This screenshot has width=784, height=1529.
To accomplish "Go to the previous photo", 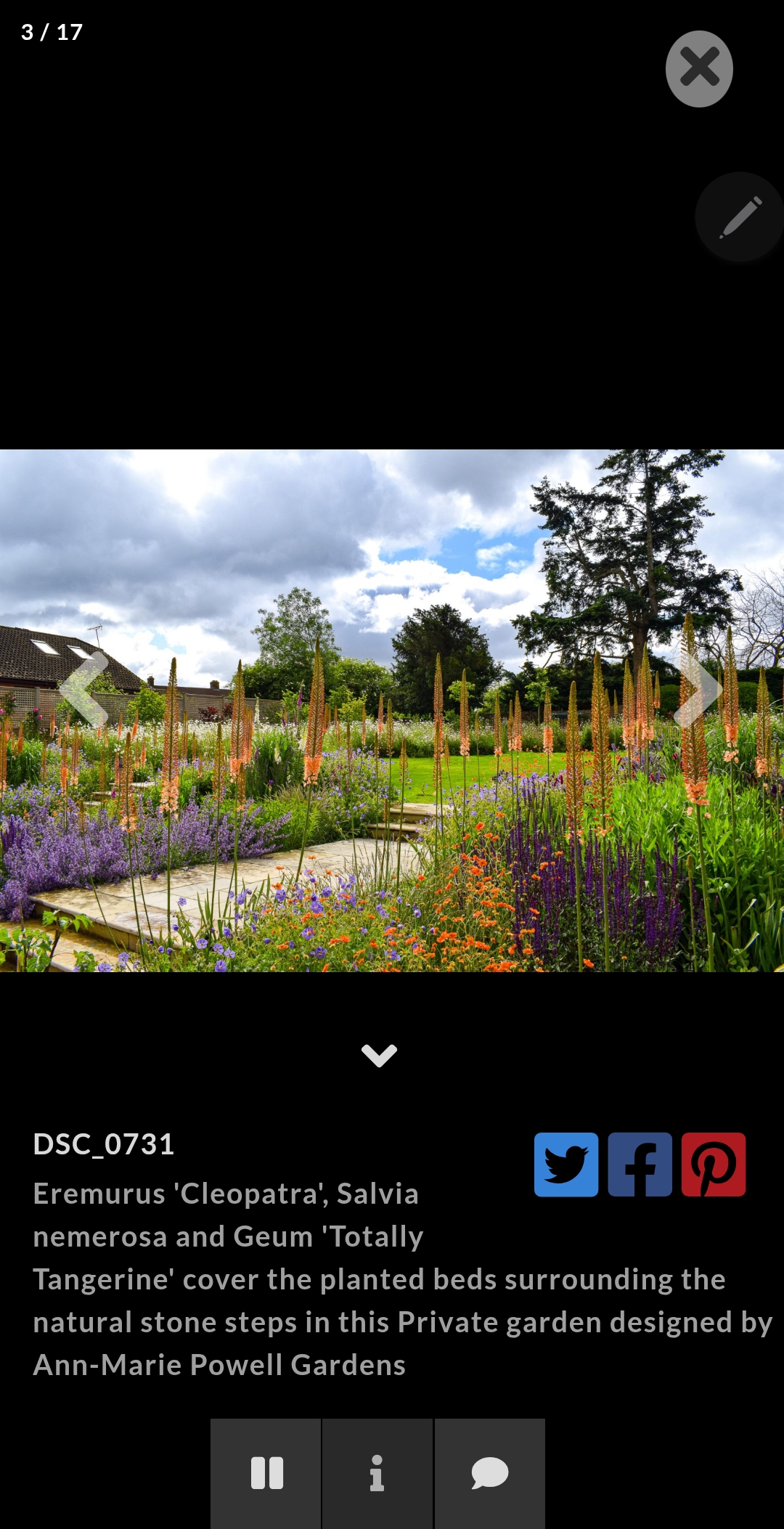I will coord(84,689).
